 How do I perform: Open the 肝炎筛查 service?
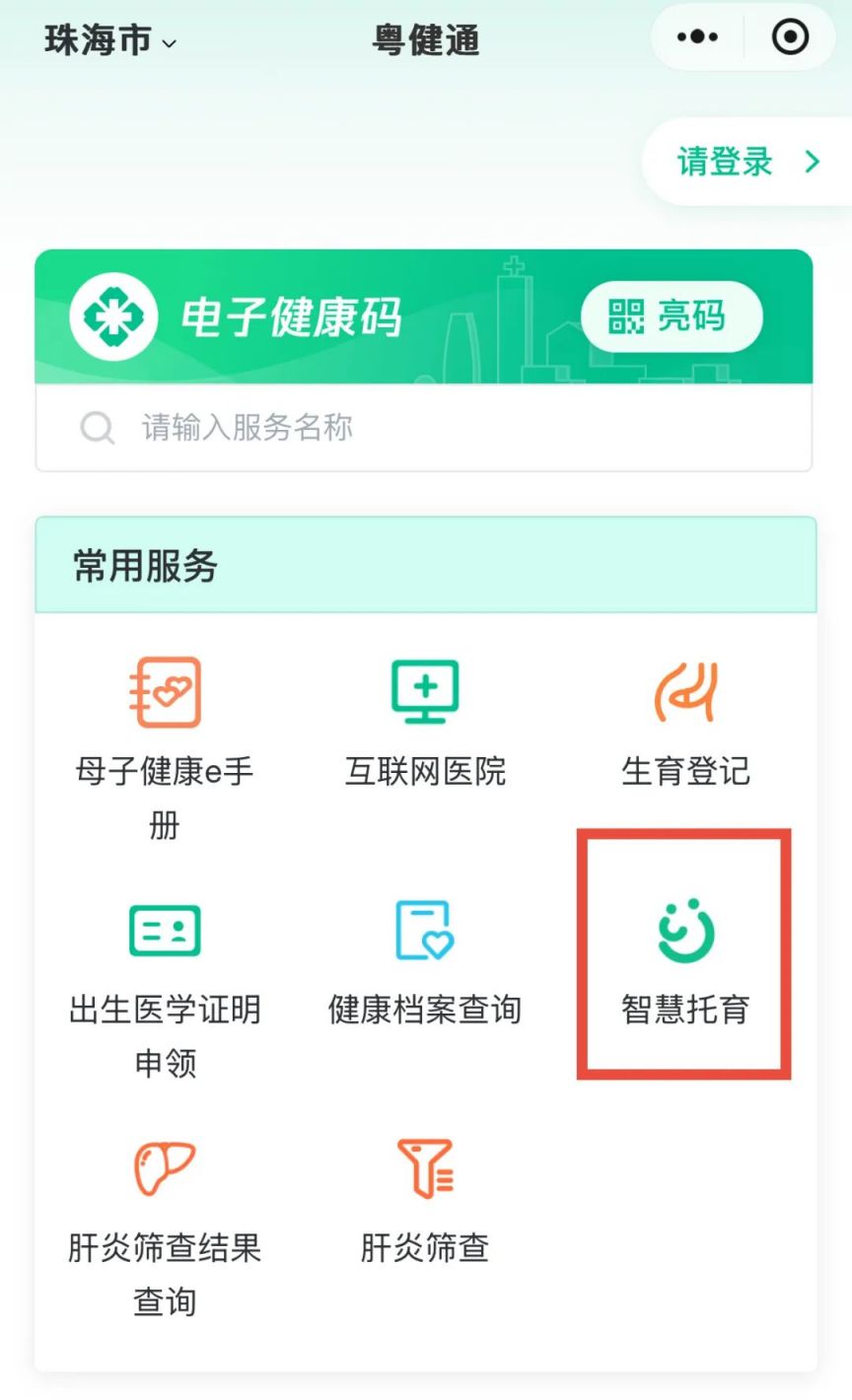click(x=425, y=1198)
